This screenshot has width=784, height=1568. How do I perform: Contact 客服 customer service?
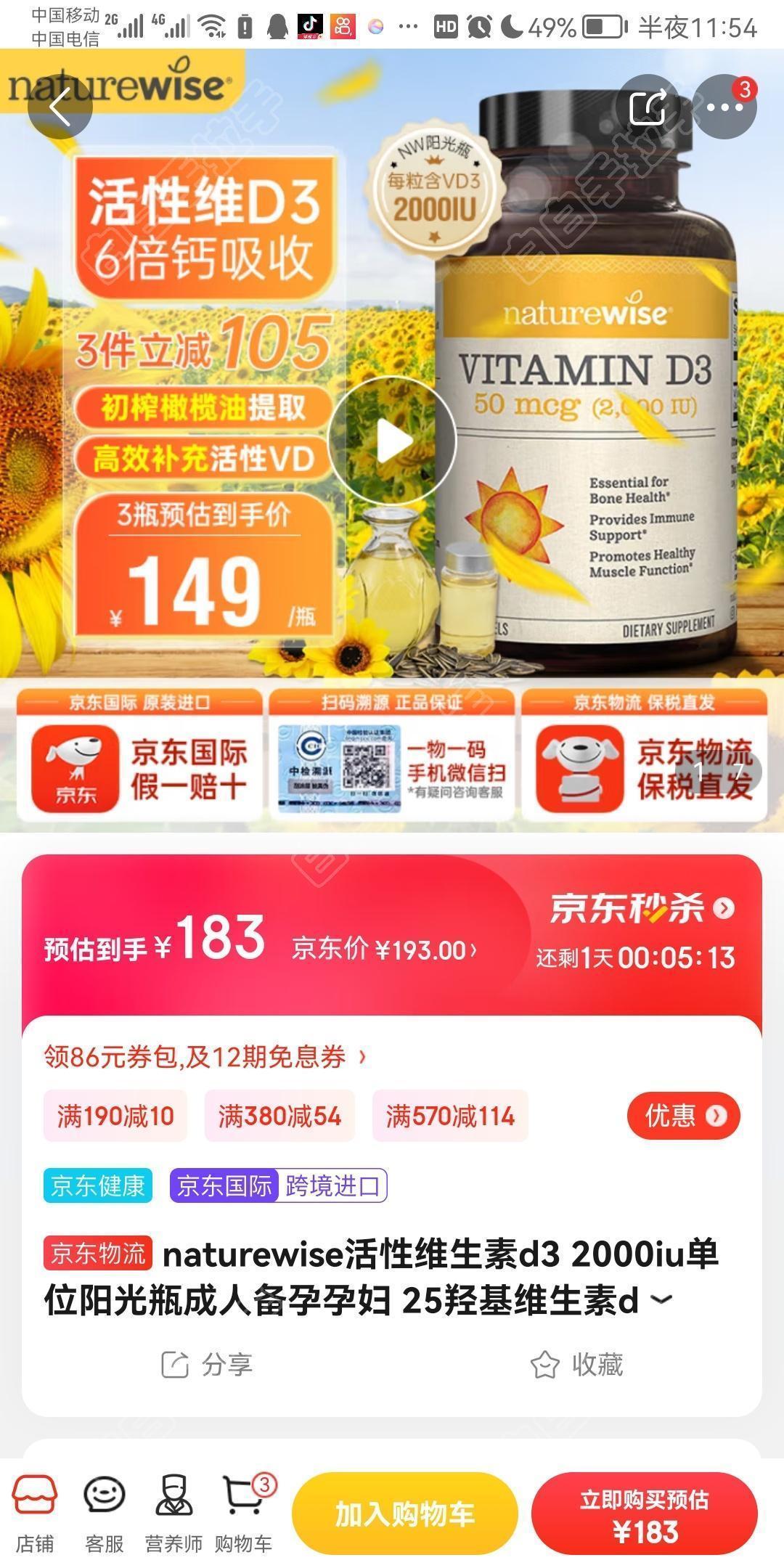[x=105, y=1514]
